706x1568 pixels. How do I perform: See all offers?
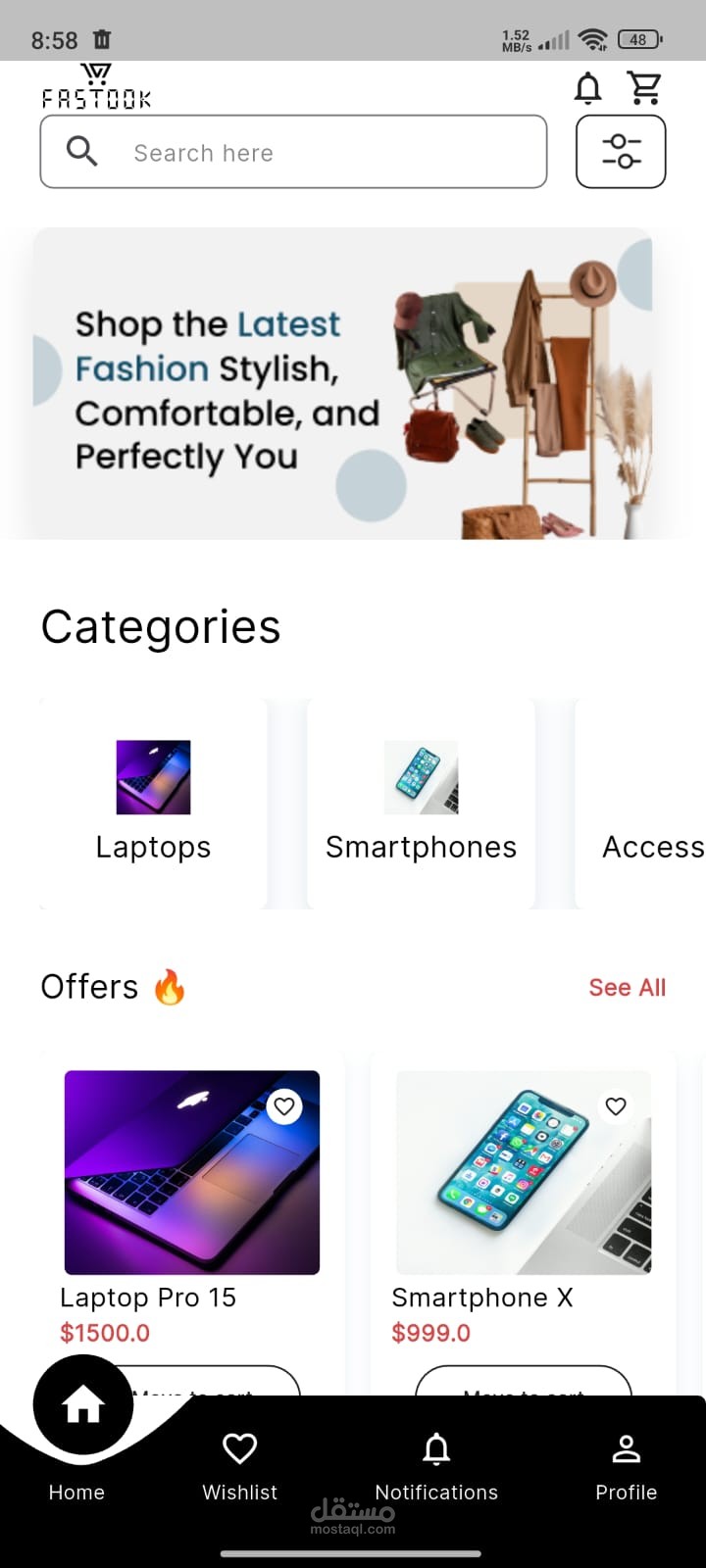click(x=627, y=987)
